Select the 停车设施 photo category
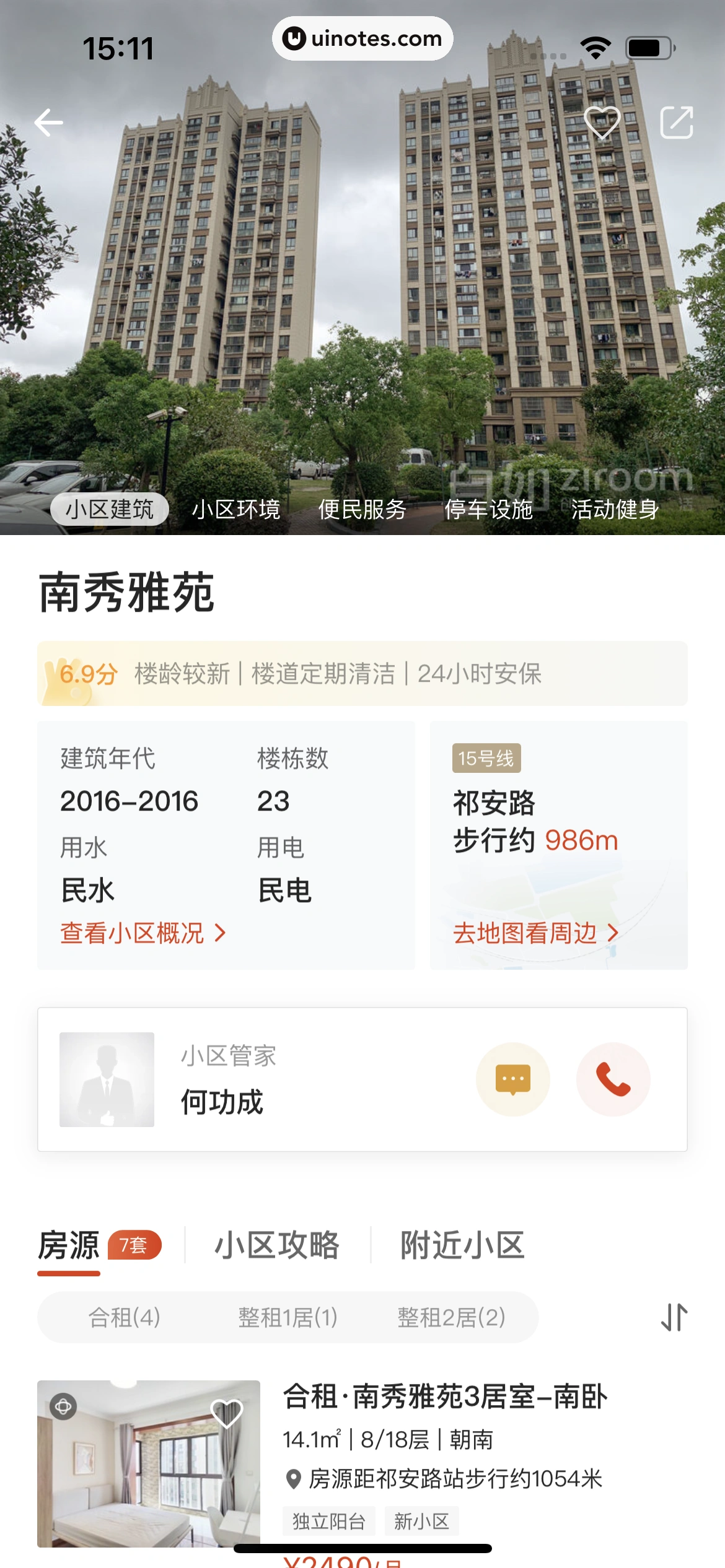The image size is (725, 1568). (490, 510)
